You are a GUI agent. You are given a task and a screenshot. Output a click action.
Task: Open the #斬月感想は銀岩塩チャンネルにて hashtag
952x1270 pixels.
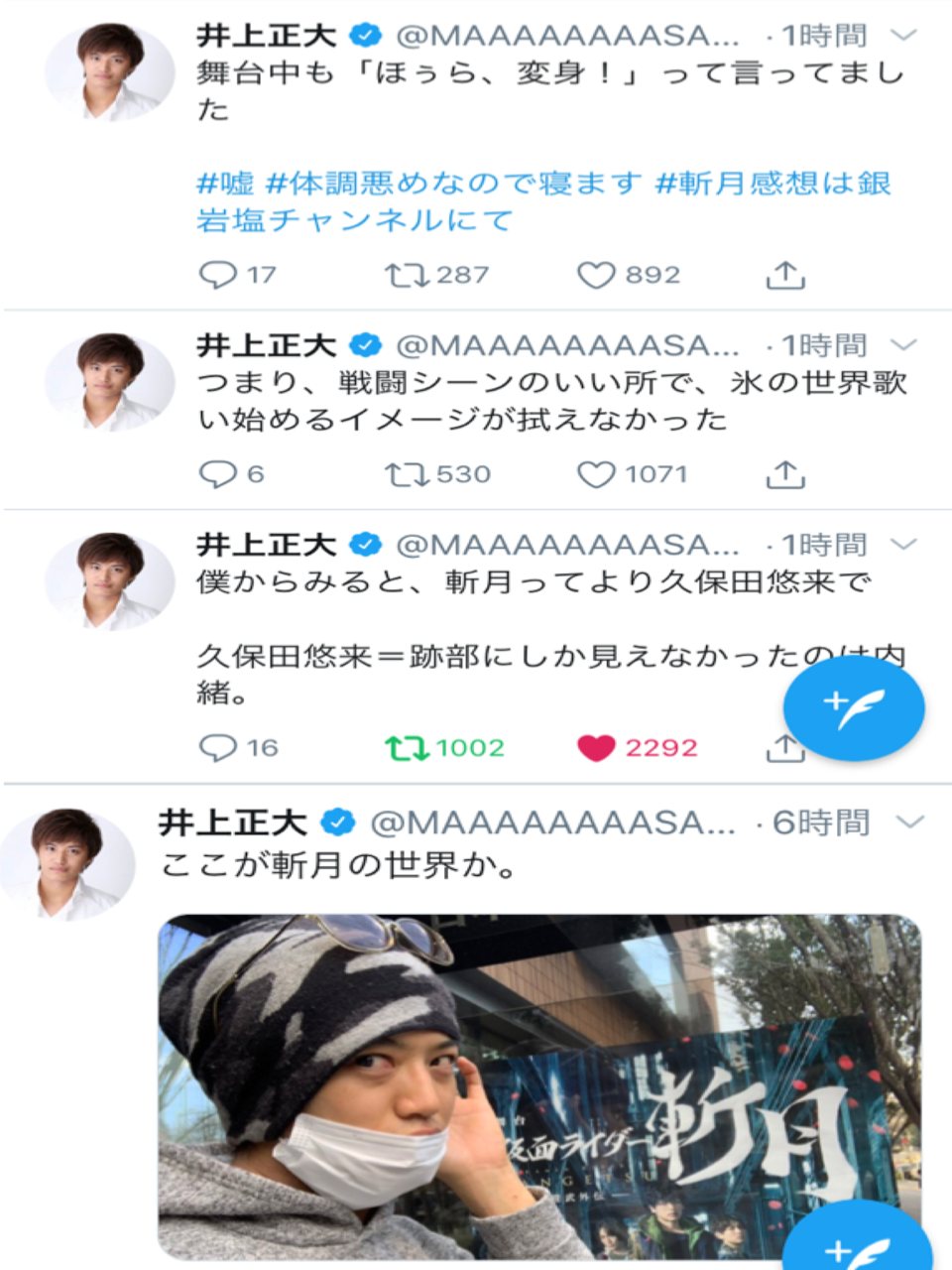pos(773,185)
